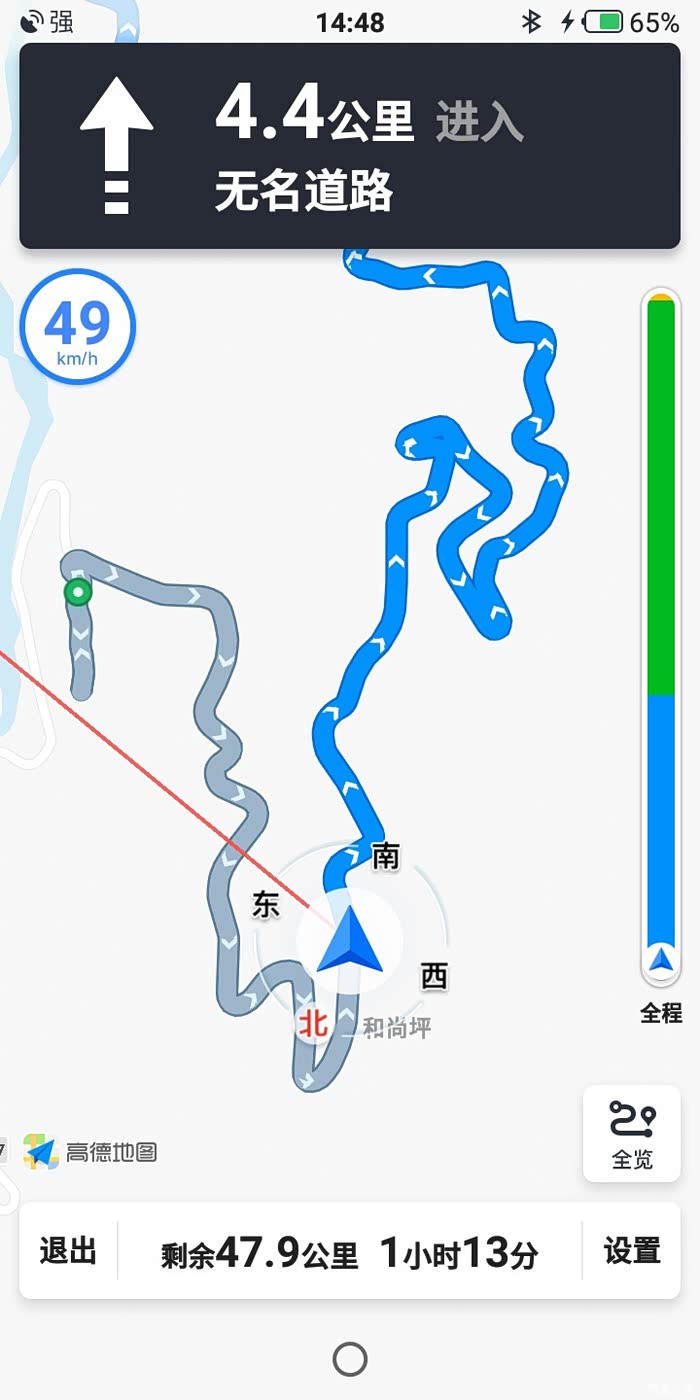Open 设置 navigation settings
Image resolution: width=700 pixels, height=1400 pixels.
(632, 1251)
